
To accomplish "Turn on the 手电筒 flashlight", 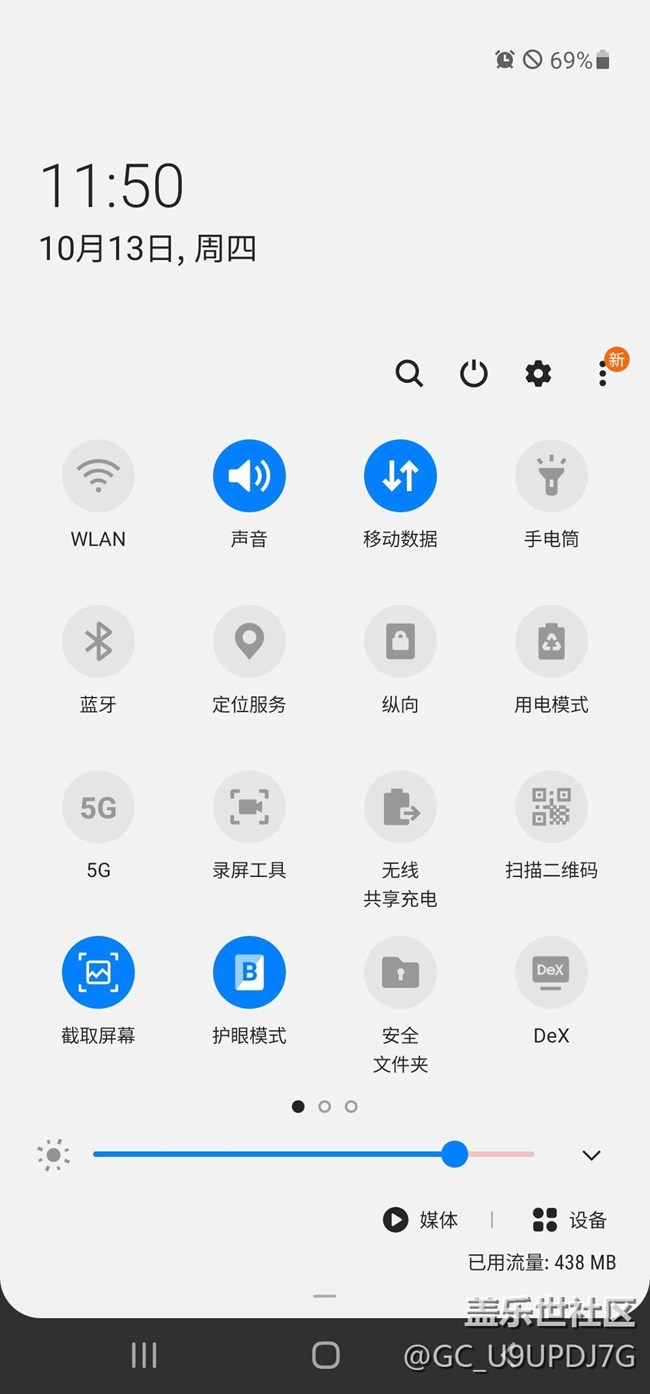I will click(x=551, y=476).
